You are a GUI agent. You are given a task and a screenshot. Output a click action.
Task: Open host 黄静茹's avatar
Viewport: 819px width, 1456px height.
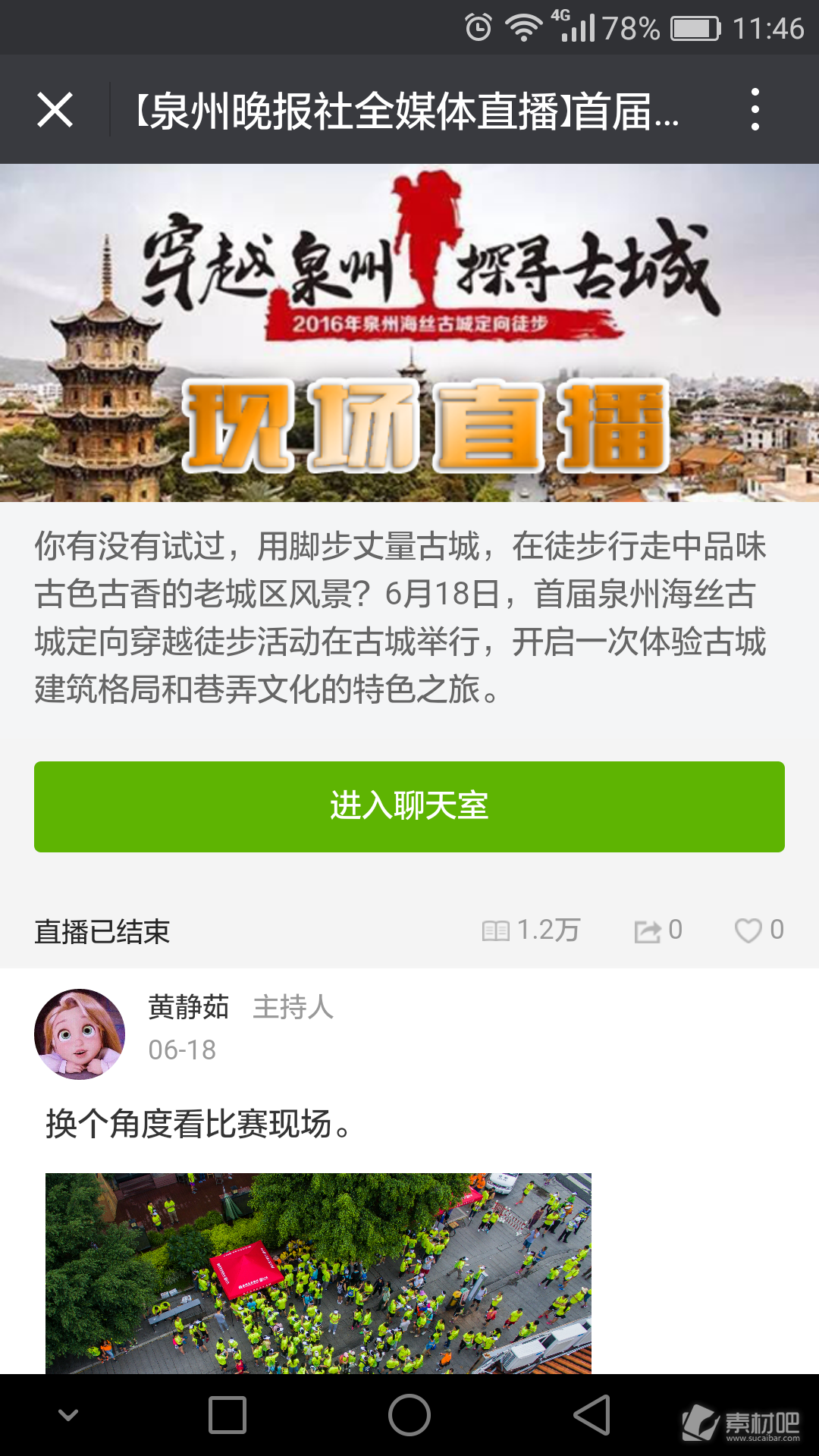tap(80, 1034)
